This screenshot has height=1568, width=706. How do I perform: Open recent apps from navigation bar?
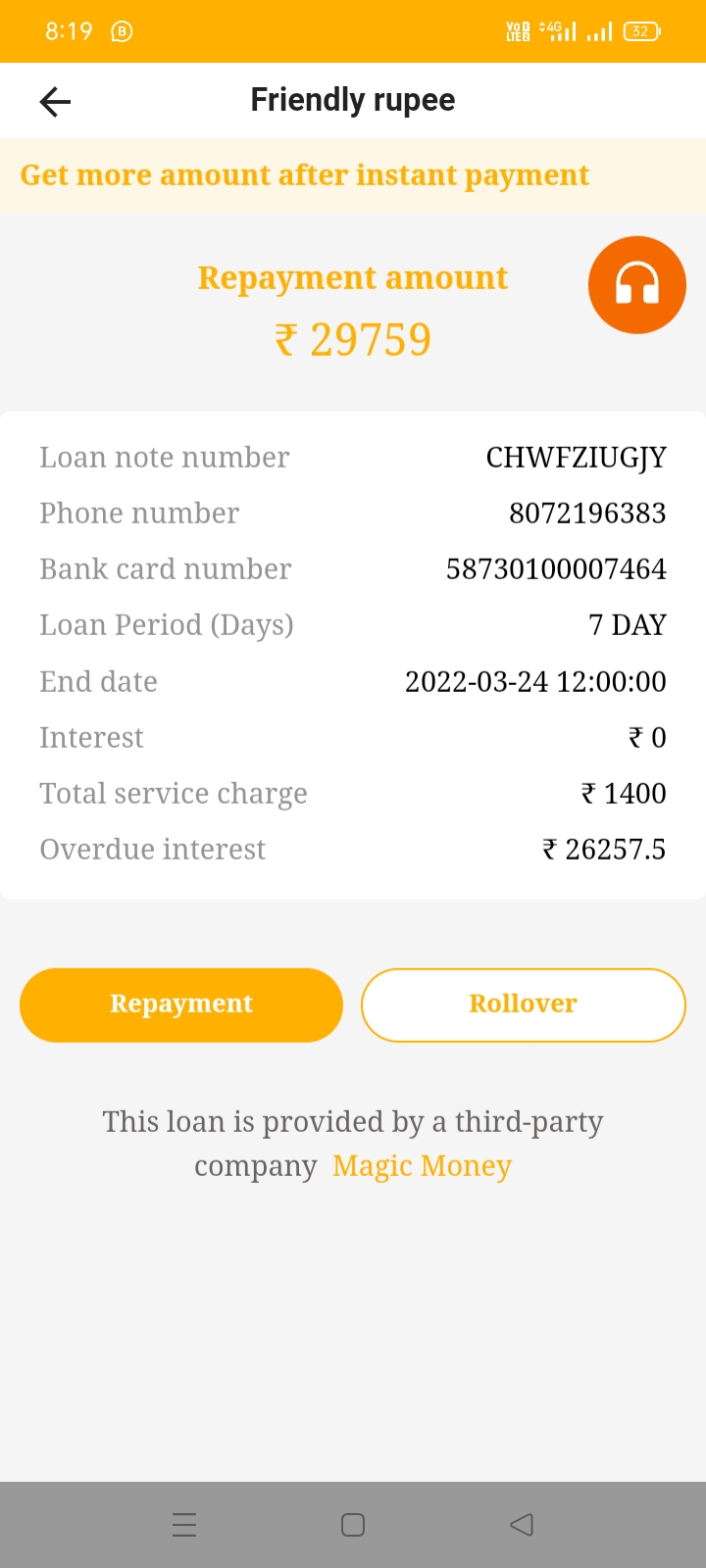click(184, 1525)
